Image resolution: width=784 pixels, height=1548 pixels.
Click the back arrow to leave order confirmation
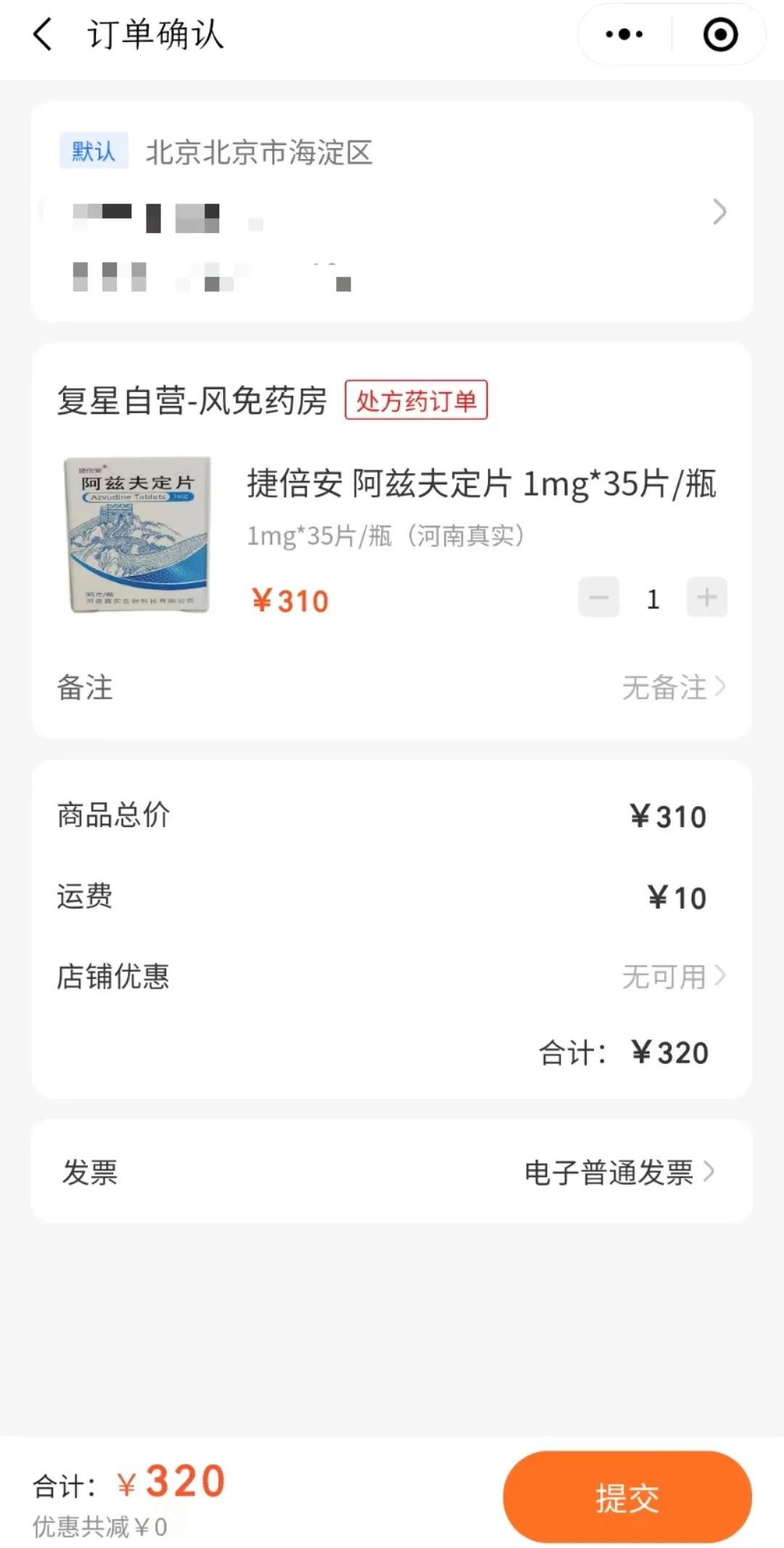pyautogui.click(x=41, y=35)
